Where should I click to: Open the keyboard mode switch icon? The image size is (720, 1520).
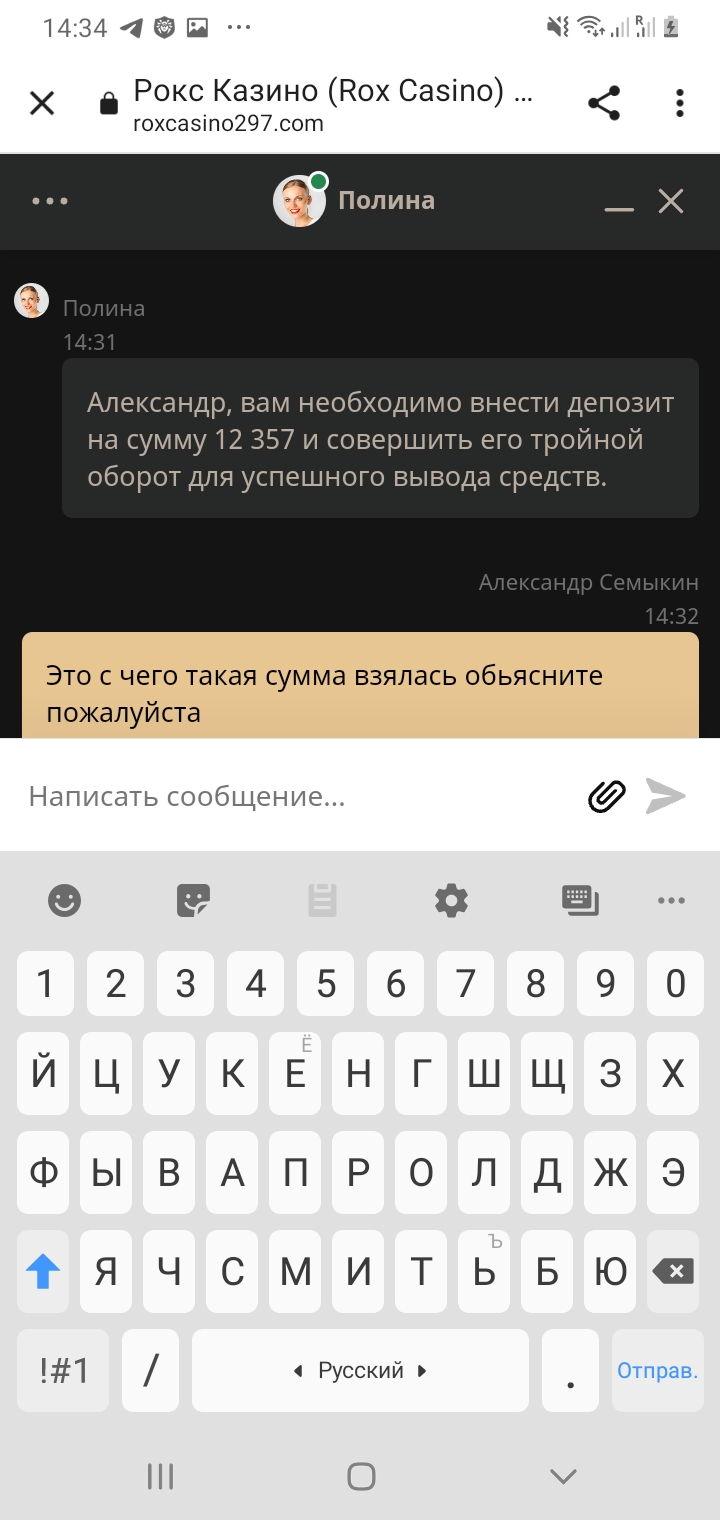[x=581, y=901]
